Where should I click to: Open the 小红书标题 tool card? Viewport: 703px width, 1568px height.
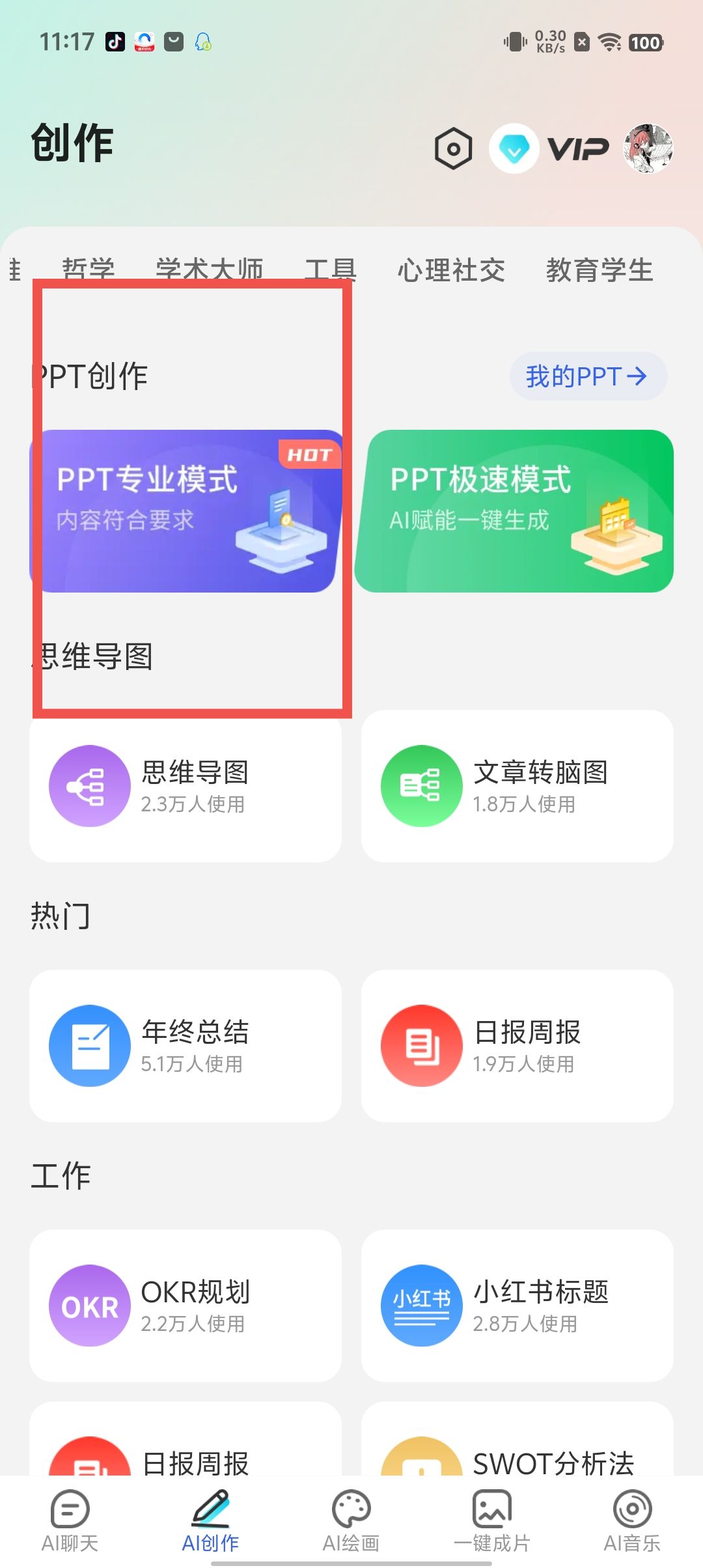[x=517, y=1306]
